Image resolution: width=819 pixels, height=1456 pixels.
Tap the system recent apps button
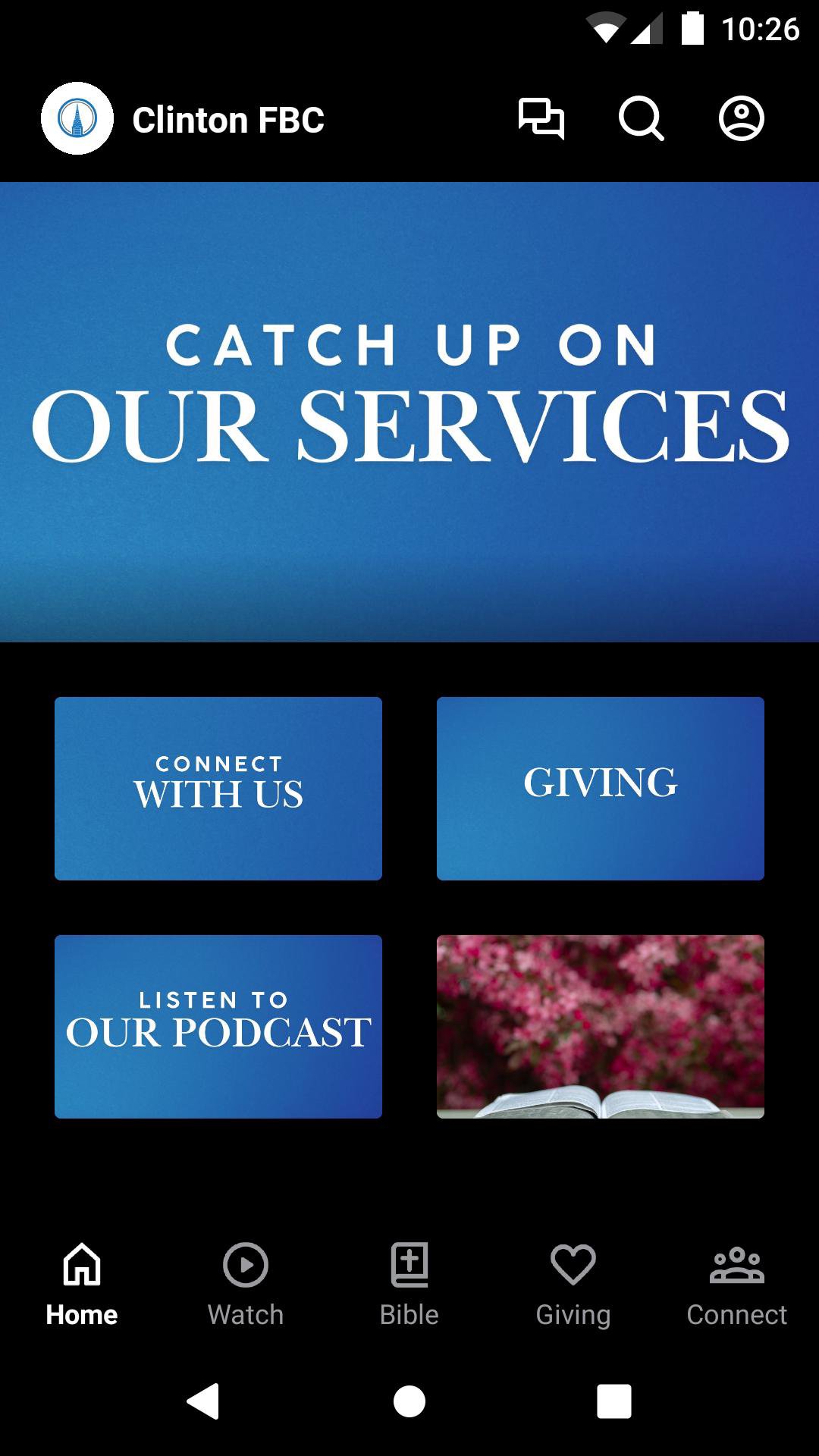pyautogui.click(x=614, y=1401)
